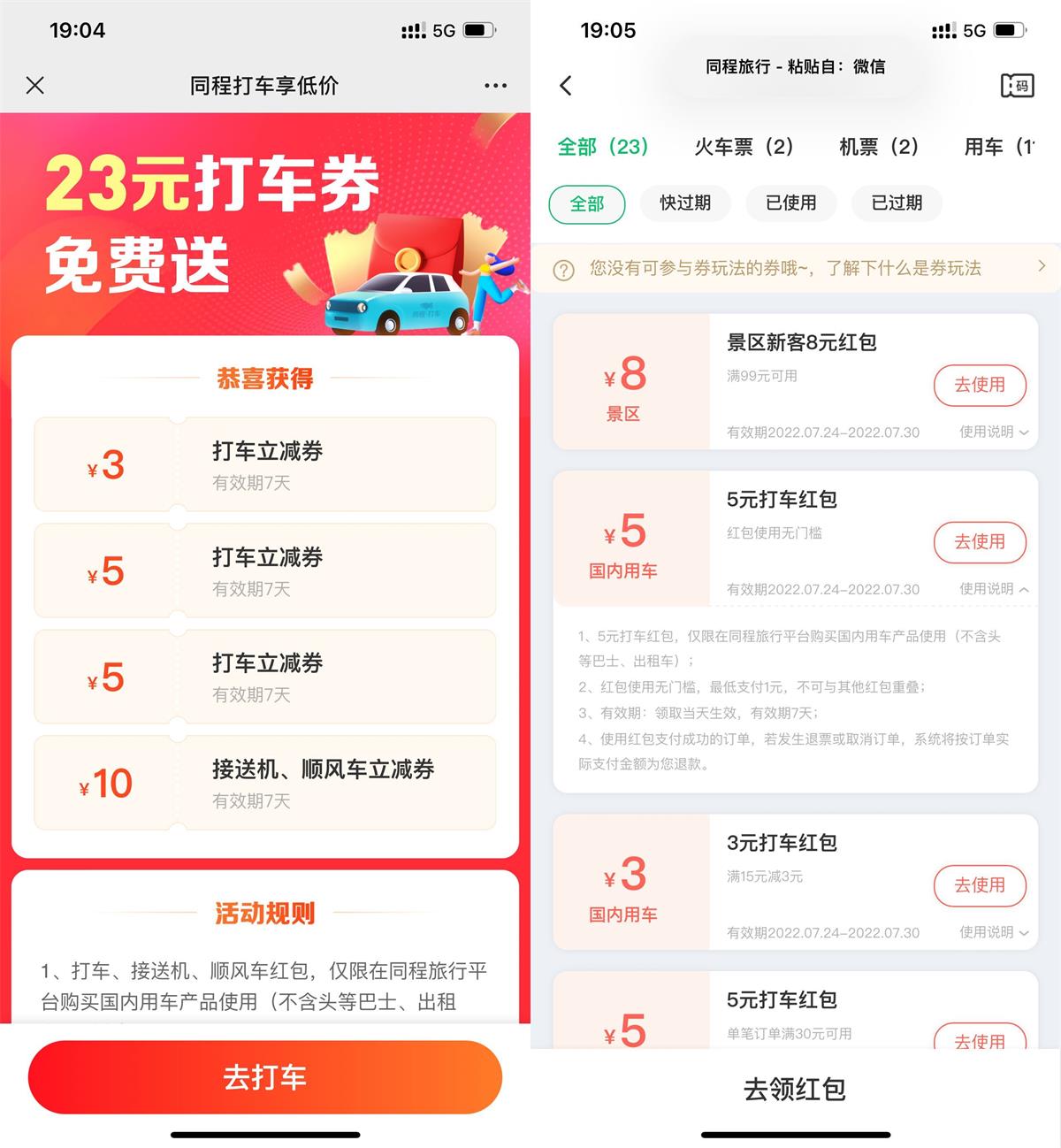The height and width of the screenshot is (1148, 1061).
Task: Use the 5元打车红包 with no threshold
Action: (x=980, y=541)
